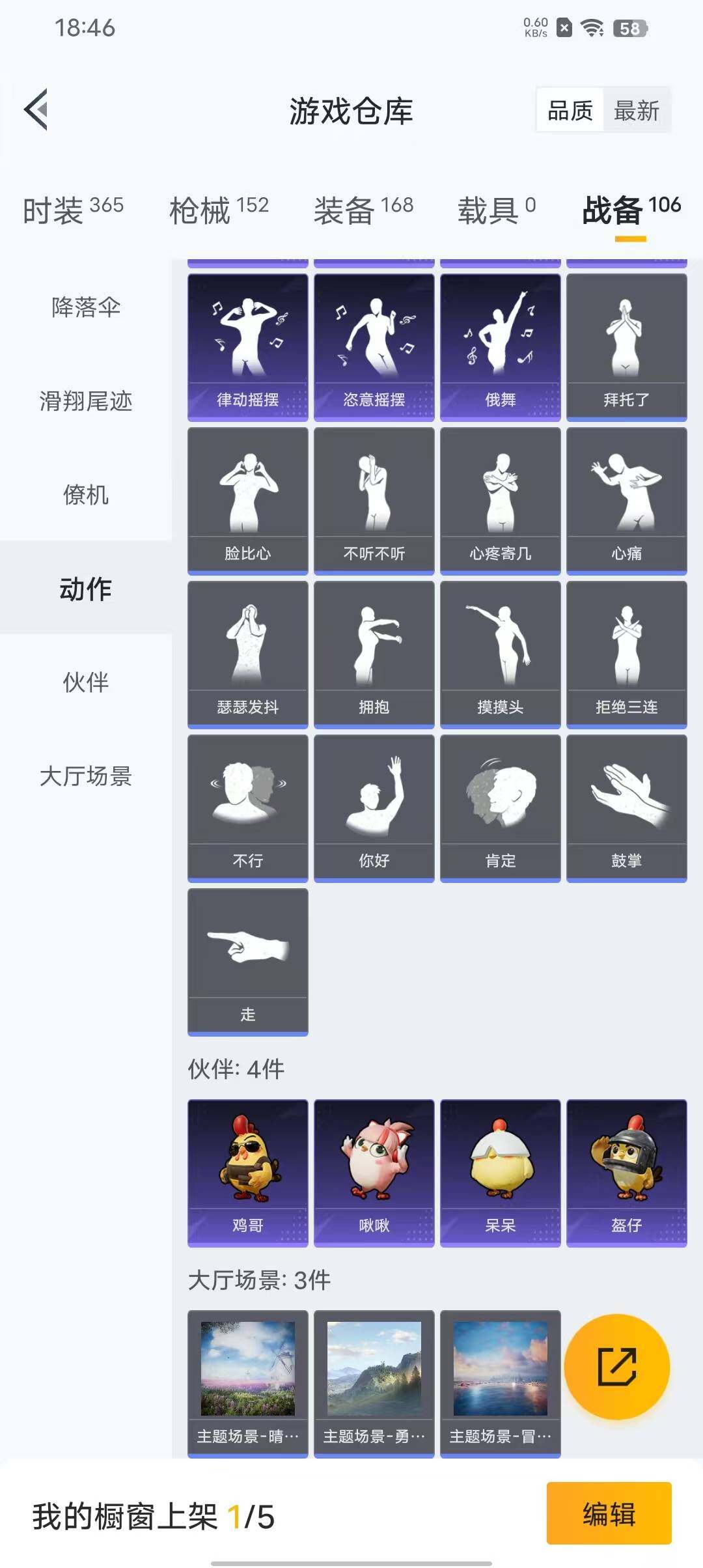703x1568 pixels.
Task: Tap 编辑 to edit the showcase
Action: click(609, 1513)
